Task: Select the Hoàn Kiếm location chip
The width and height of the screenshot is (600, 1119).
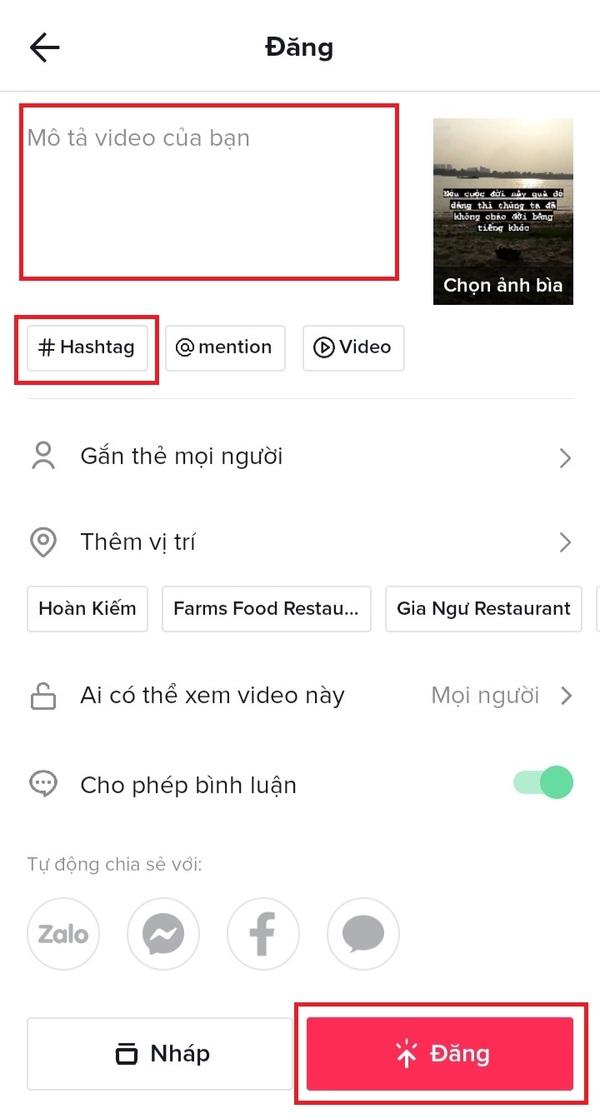Action: click(x=88, y=608)
